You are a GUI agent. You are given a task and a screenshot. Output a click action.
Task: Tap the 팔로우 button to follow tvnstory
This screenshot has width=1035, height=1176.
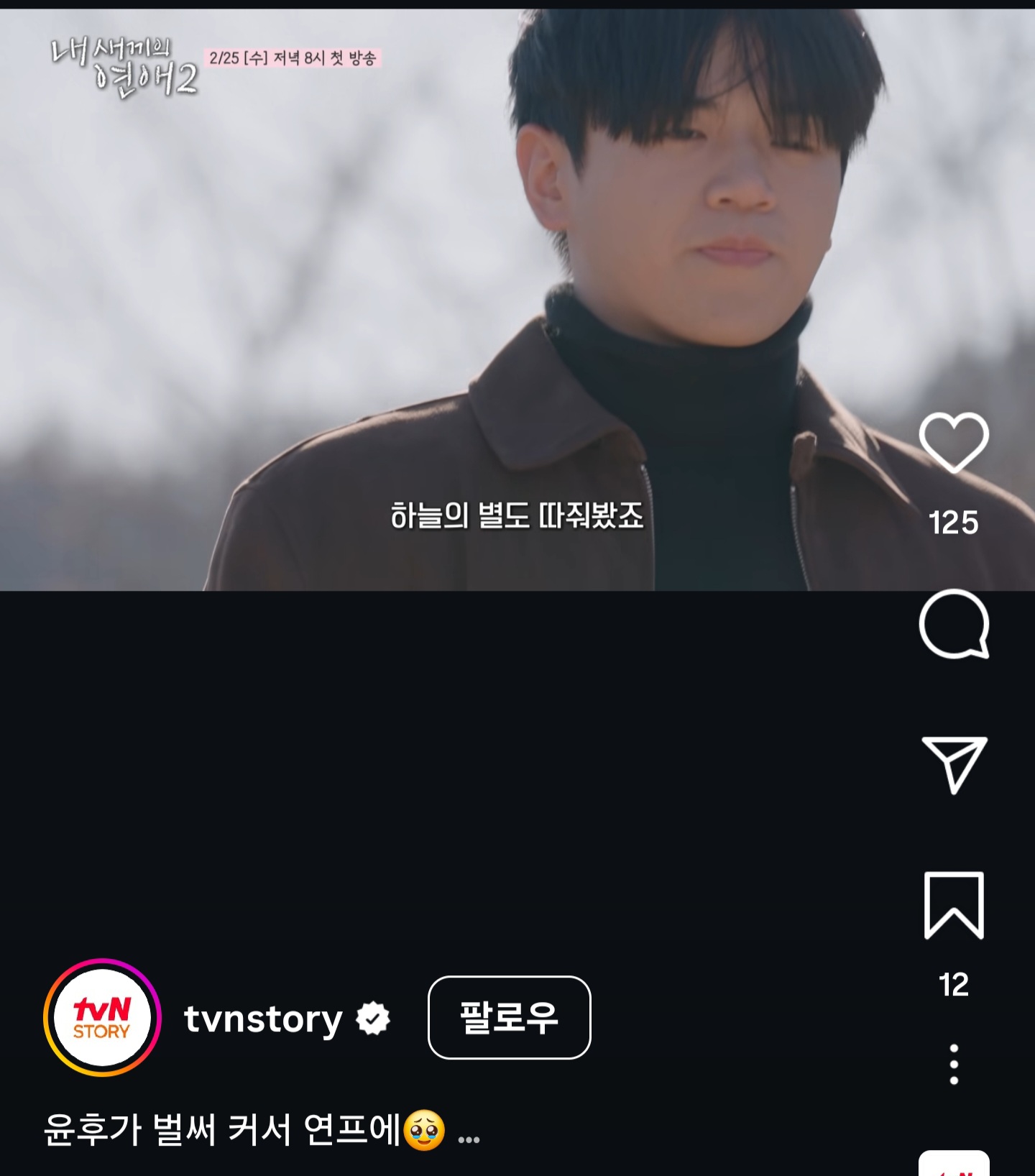coord(509,1017)
